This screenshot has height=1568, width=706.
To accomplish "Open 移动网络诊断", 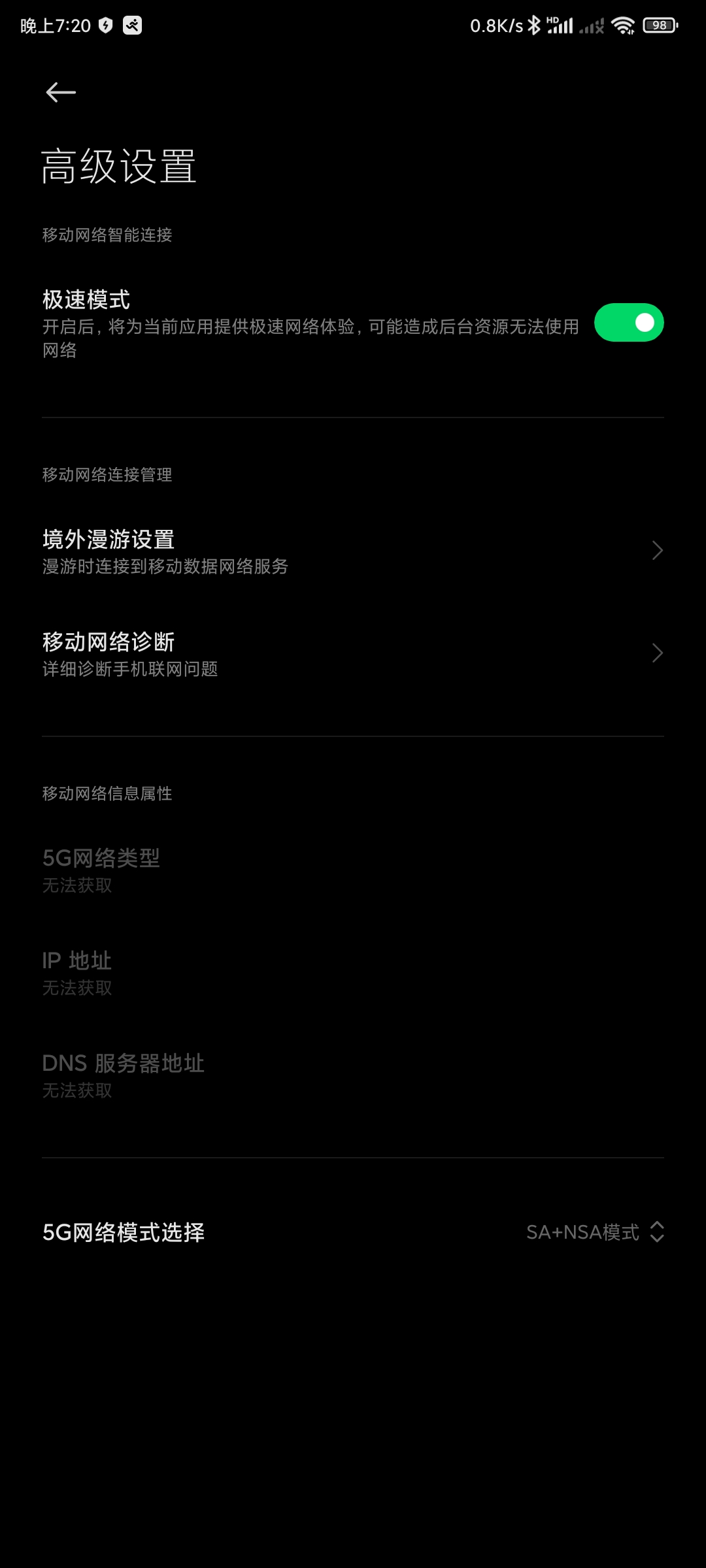I will 353,653.
